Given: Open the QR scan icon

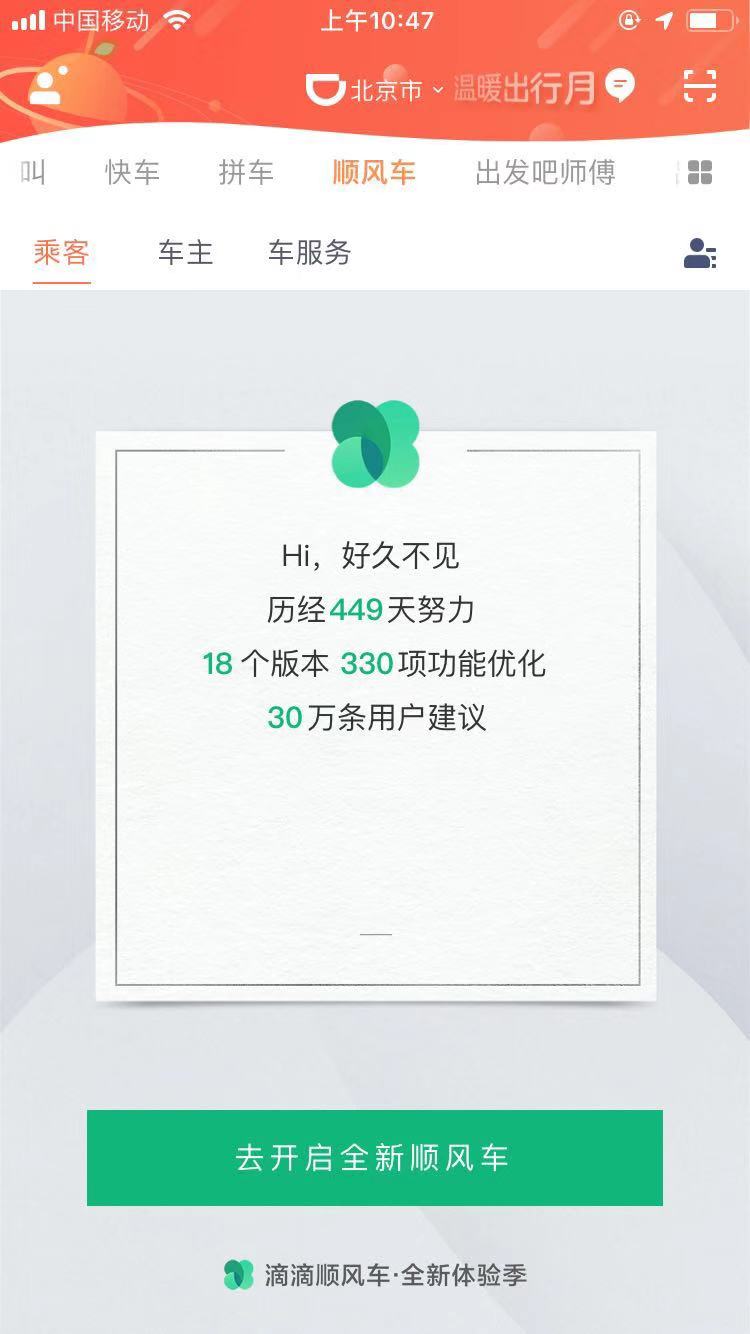Looking at the screenshot, I should pyautogui.click(x=700, y=87).
